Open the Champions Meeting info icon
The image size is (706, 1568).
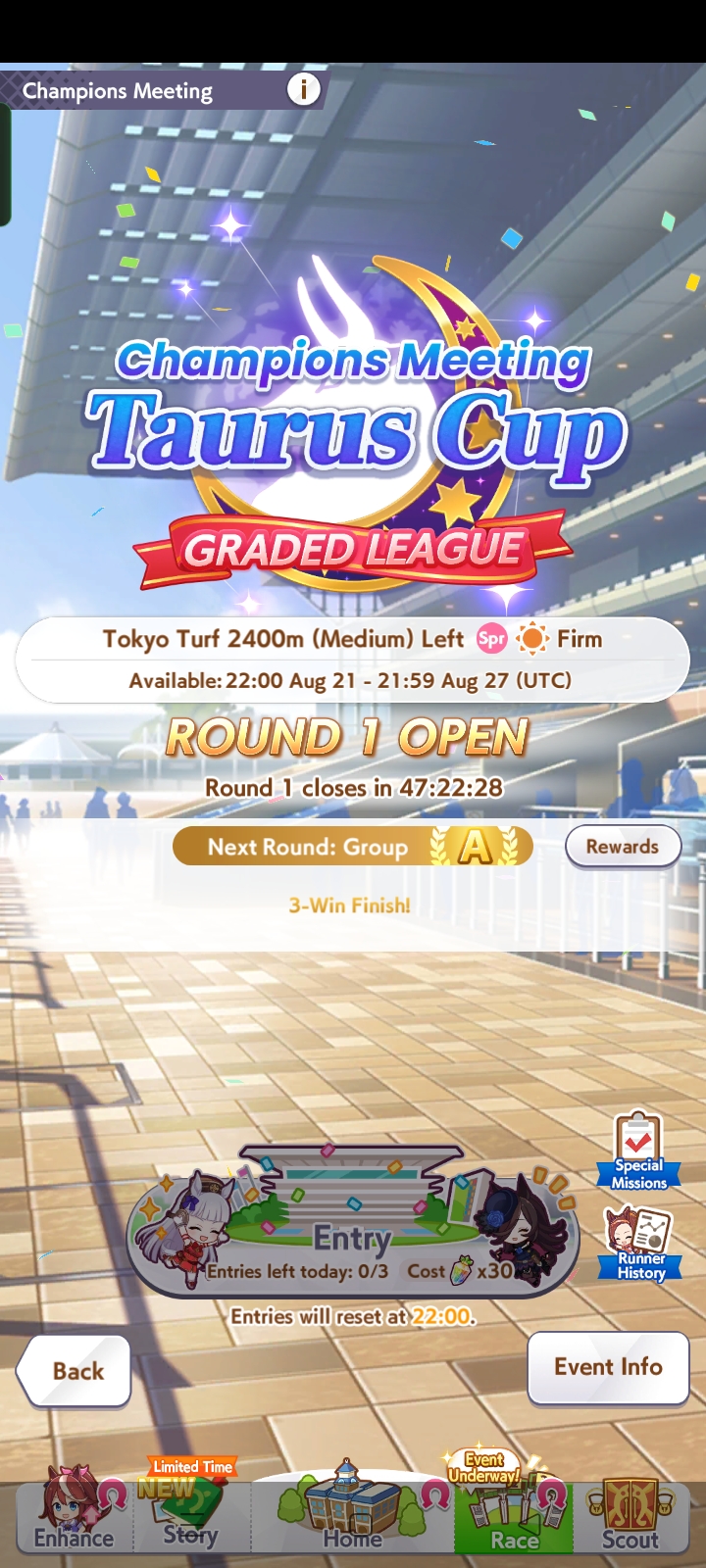303,90
